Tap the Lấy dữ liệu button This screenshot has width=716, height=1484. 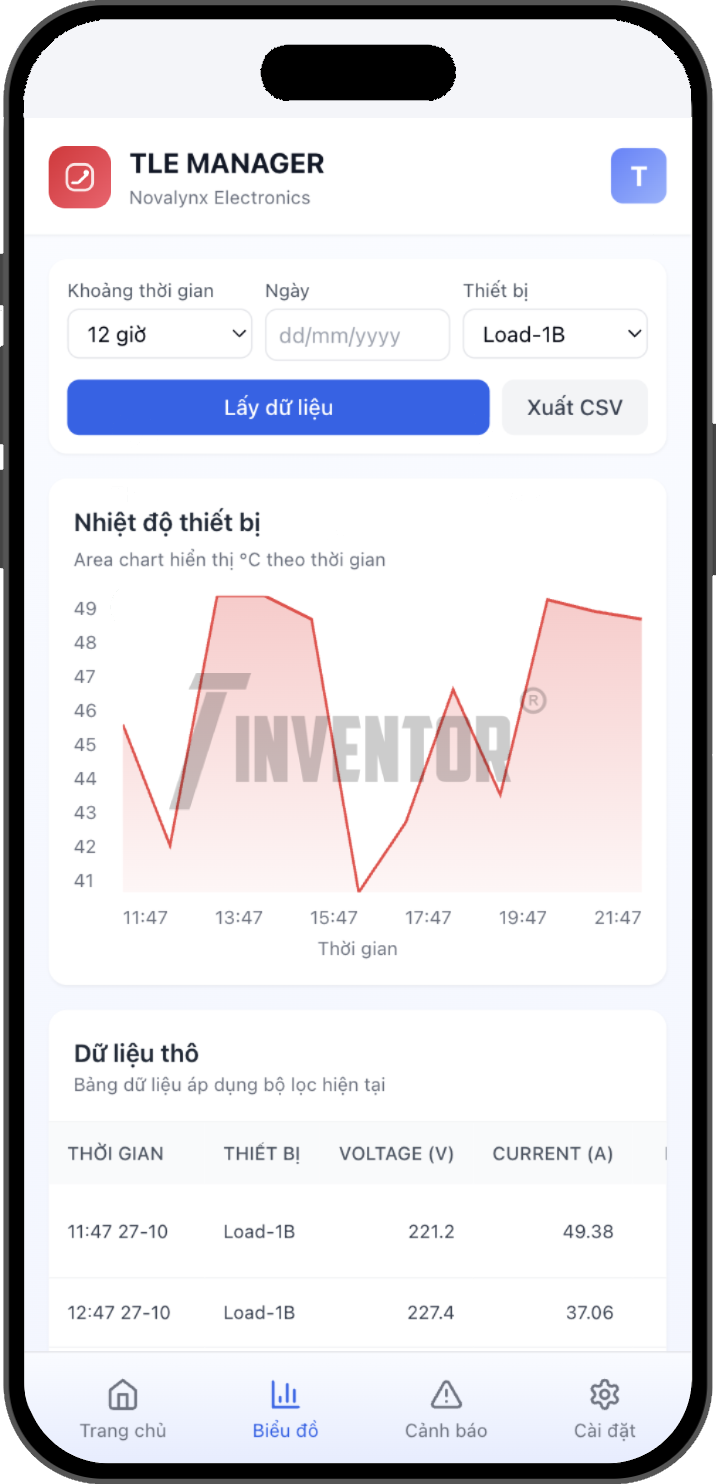(x=278, y=407)
